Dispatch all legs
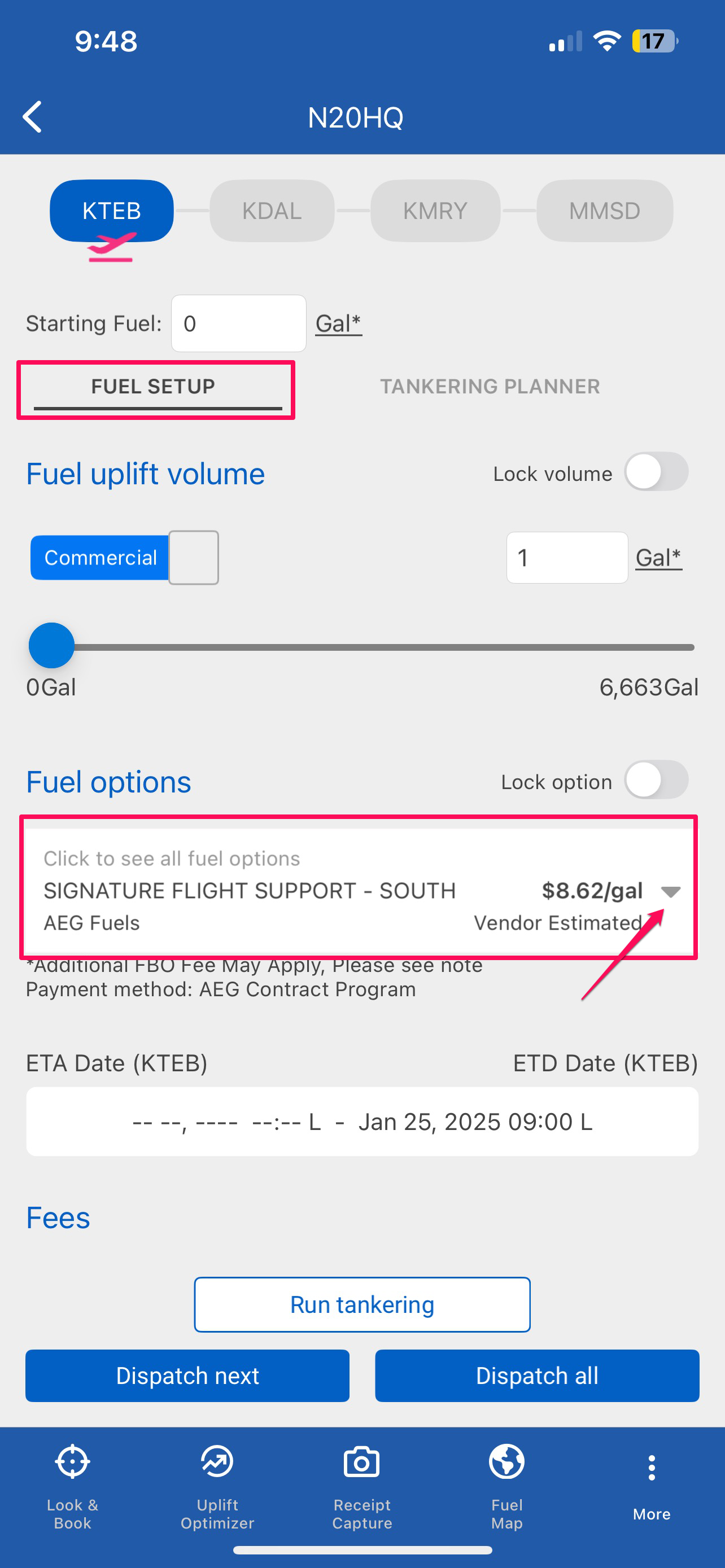The height and width of the screenshot is (1568, 725). (537, 1376)
